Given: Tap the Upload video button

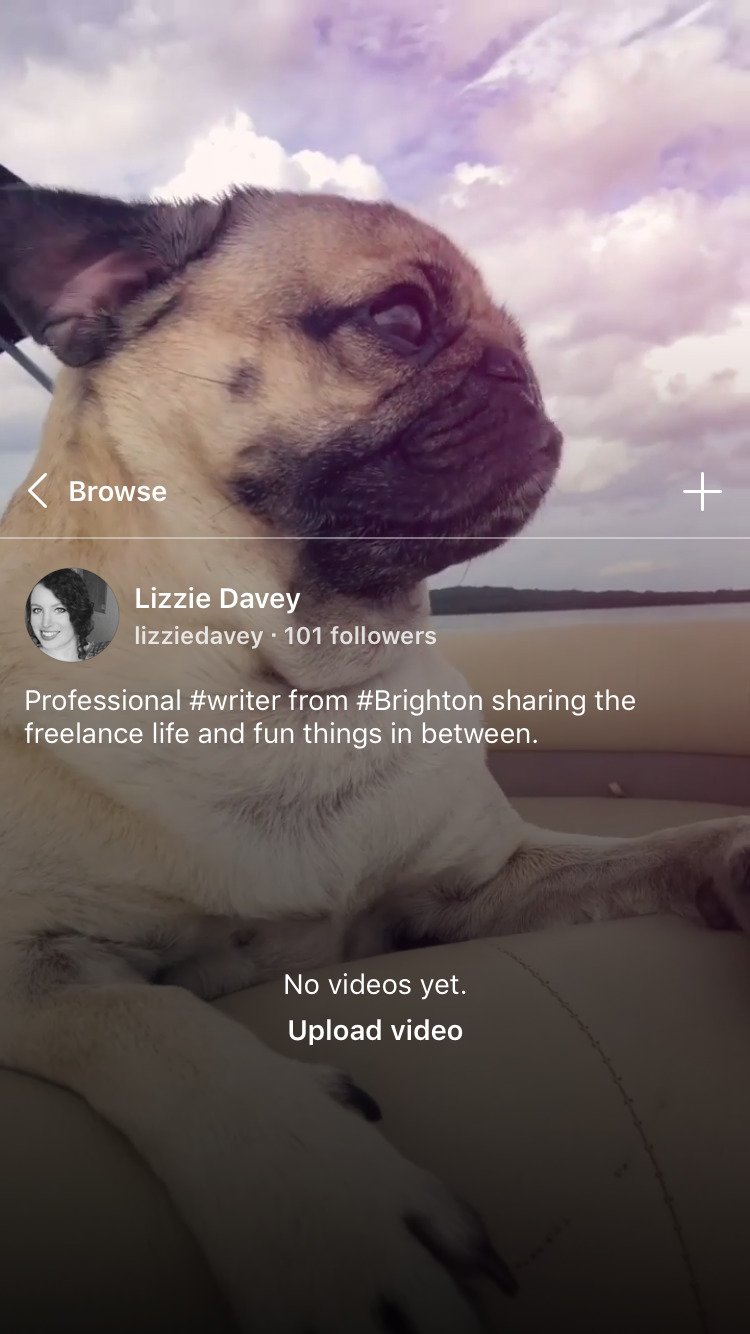Looking at the screenshot, I should [375, 1031].
